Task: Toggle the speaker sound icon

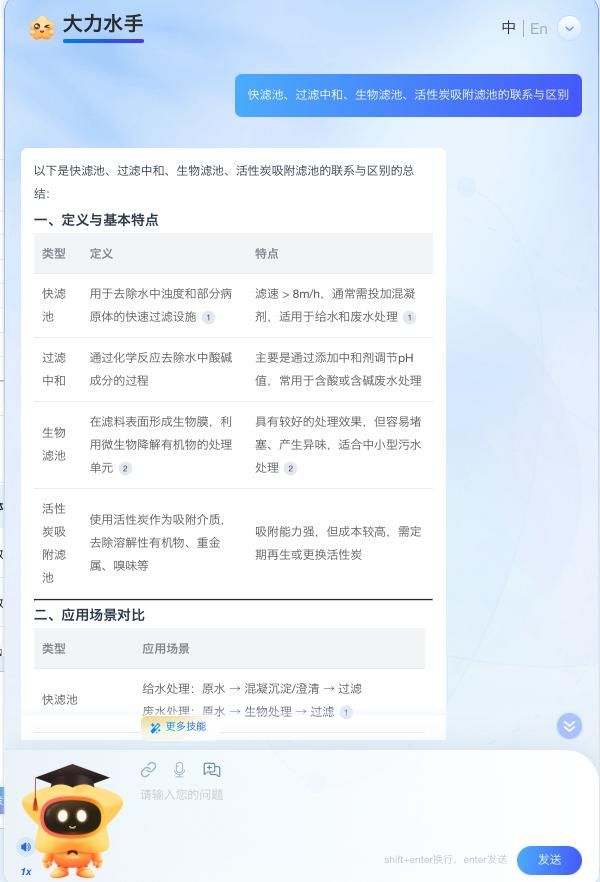Action: tap(26, 846)
